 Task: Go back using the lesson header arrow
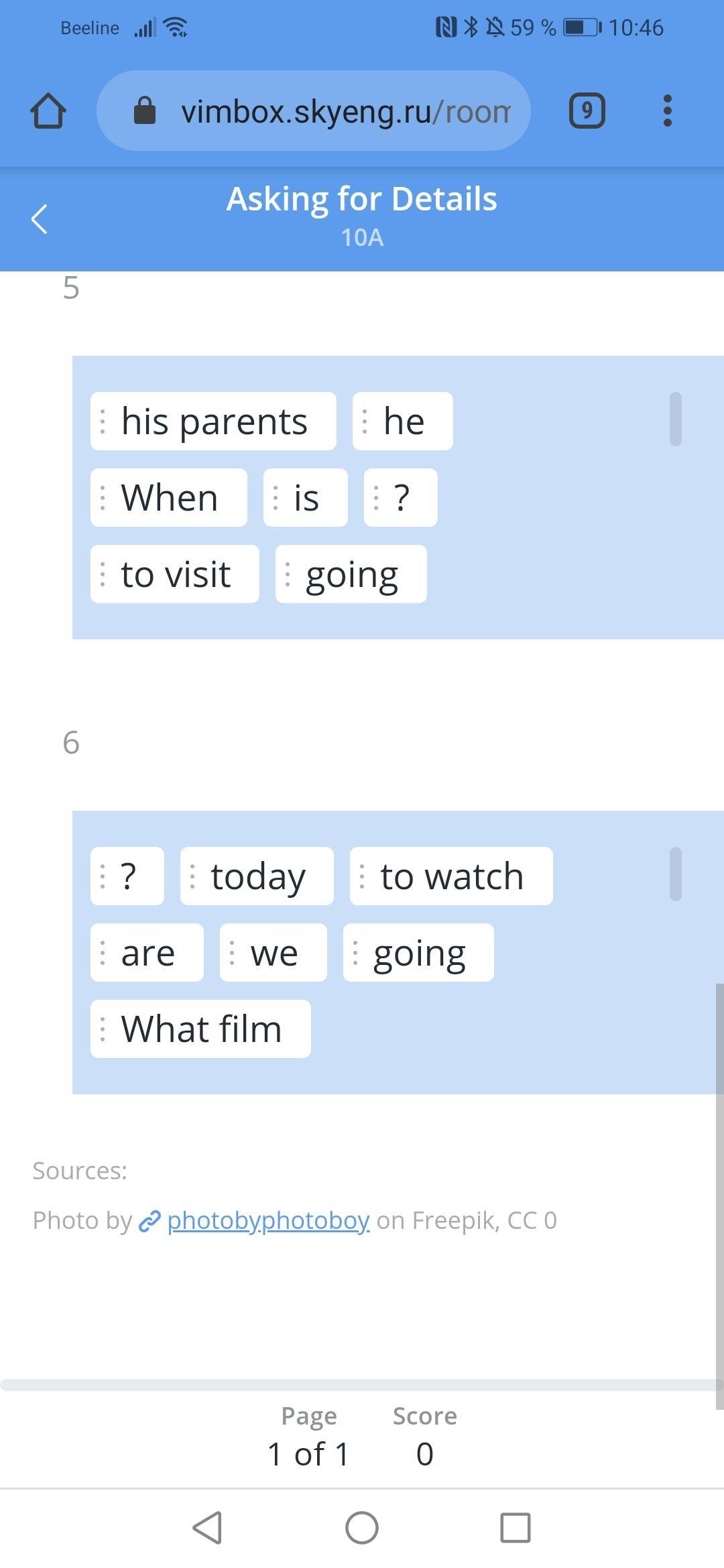(40, 219)
